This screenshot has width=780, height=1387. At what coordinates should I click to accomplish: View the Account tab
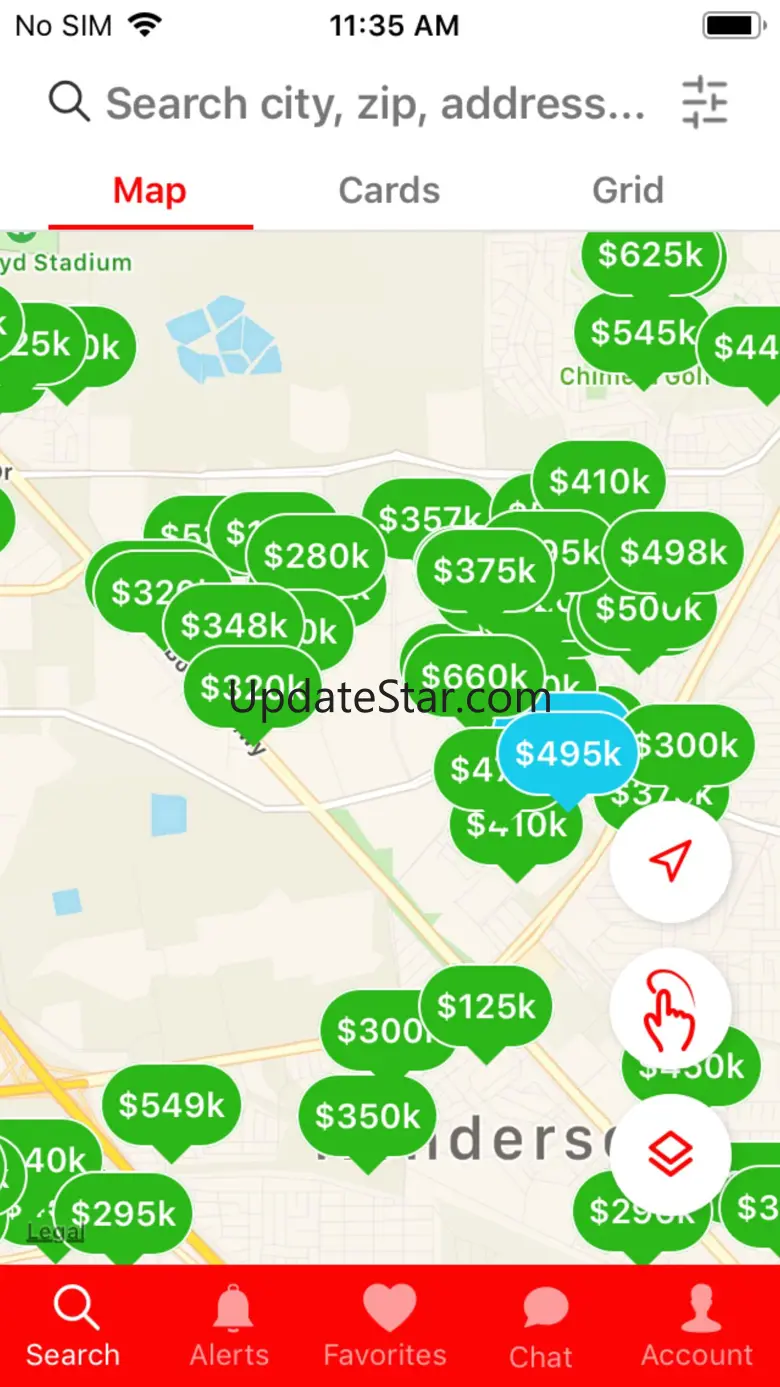click(x=697, y=1326)
